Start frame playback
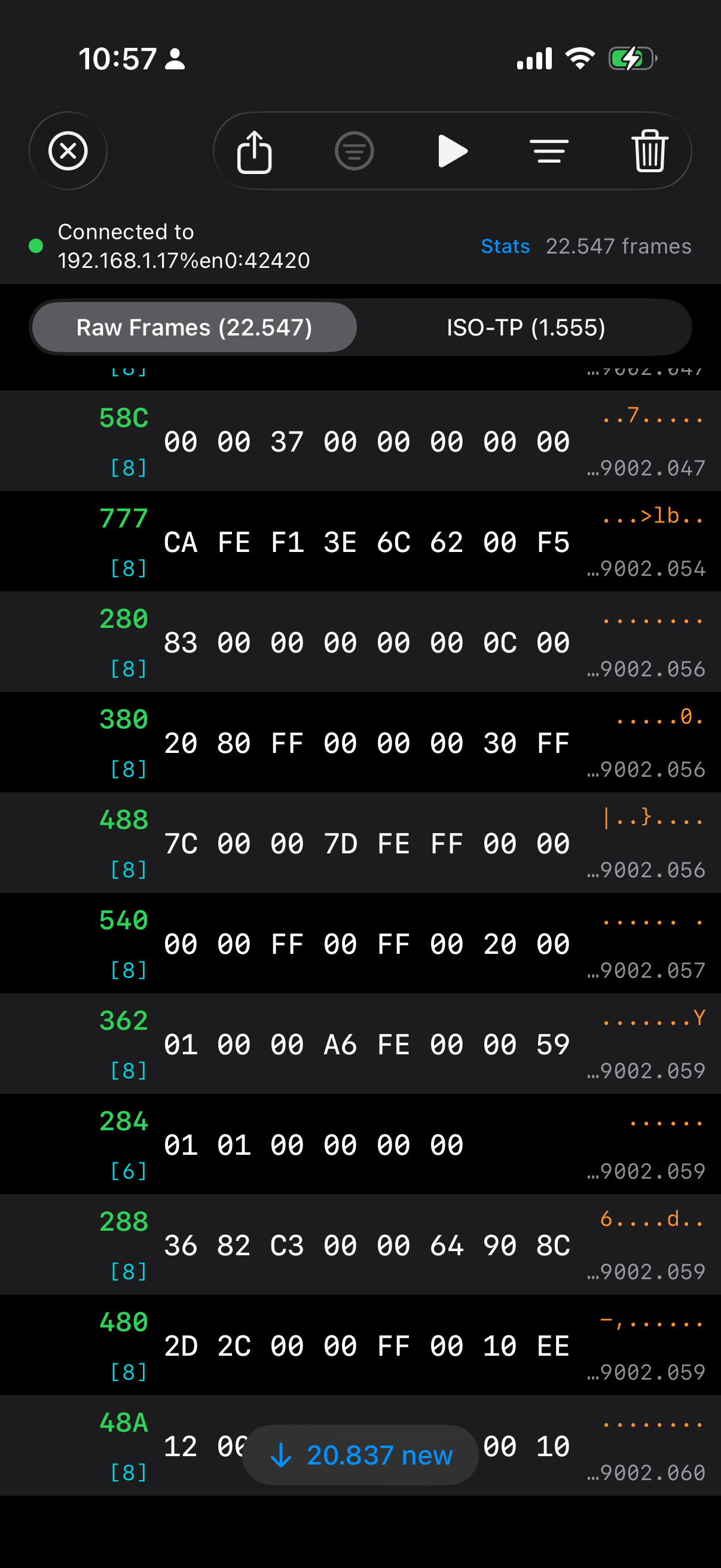721x1568 pixels. click(452, 151)
